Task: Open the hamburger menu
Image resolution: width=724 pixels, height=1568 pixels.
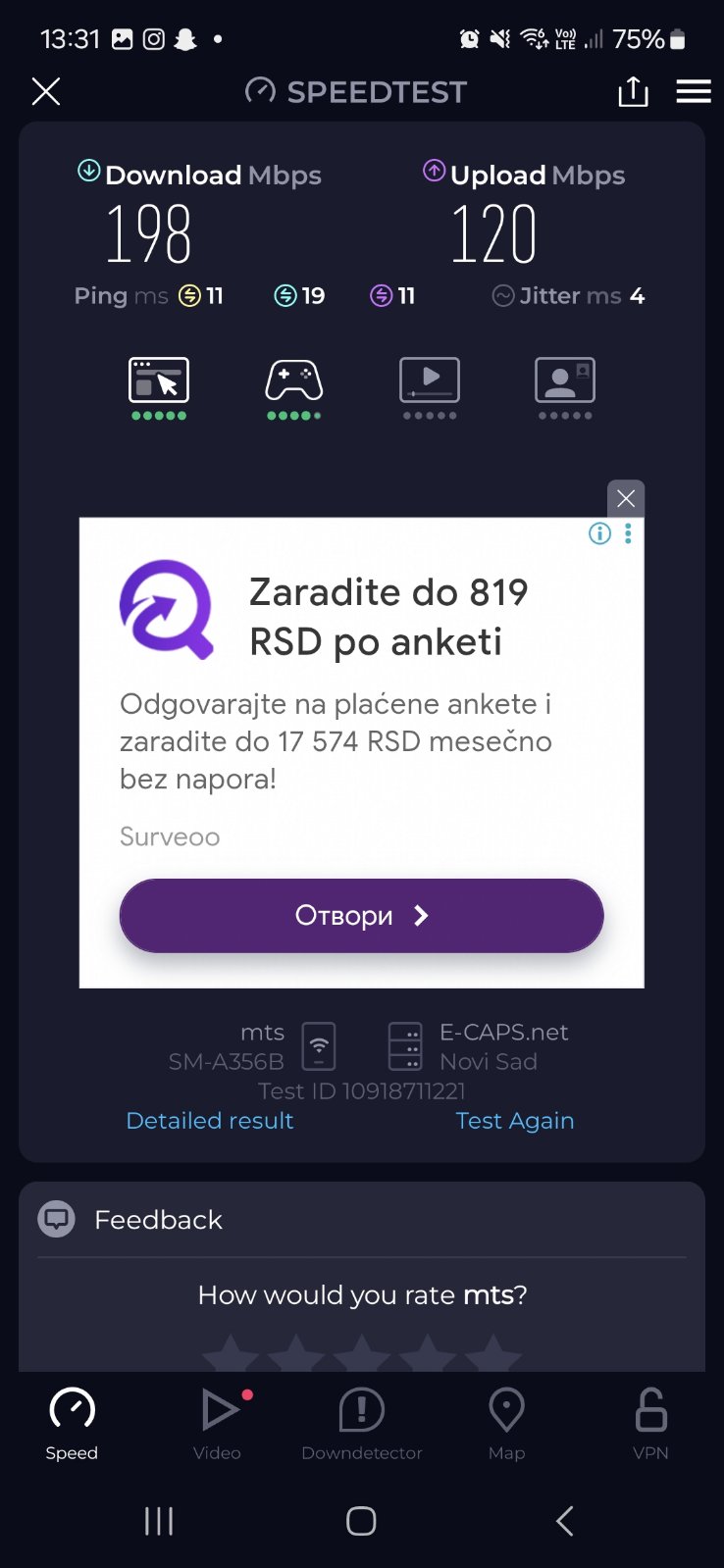Action: 694,91
